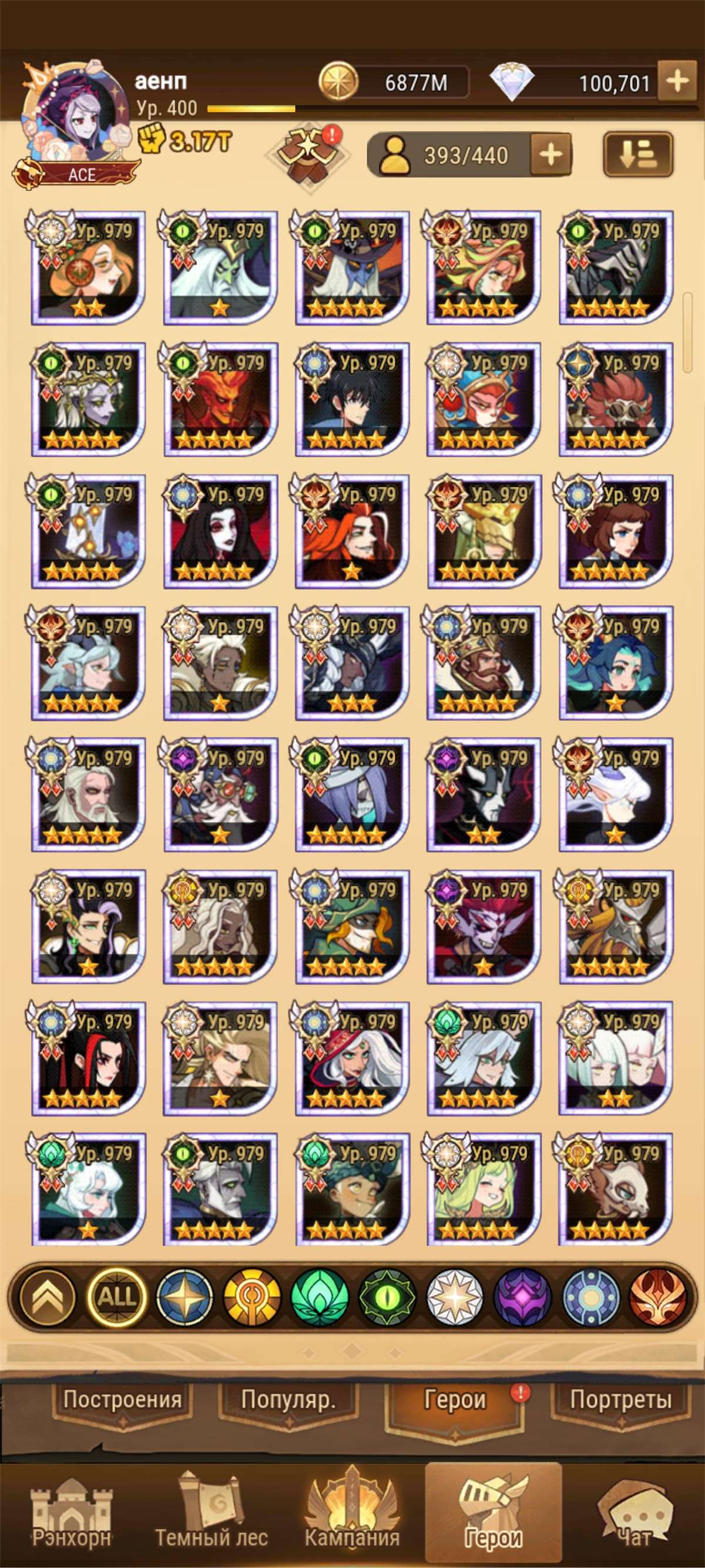
Task: Open the first hero card with two stars
Action: click(88, 267)
